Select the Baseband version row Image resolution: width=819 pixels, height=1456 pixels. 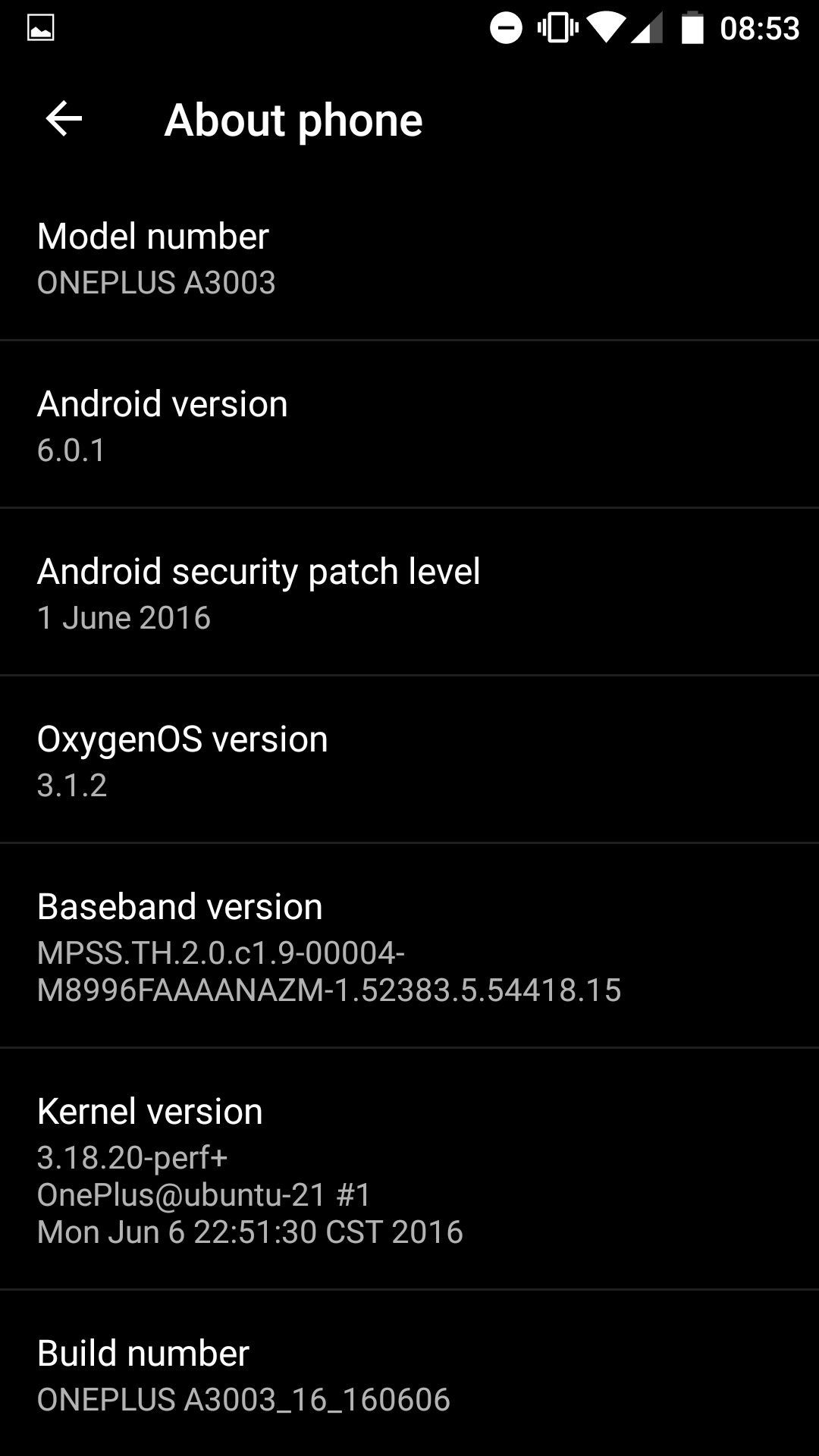tap(409, 946)
